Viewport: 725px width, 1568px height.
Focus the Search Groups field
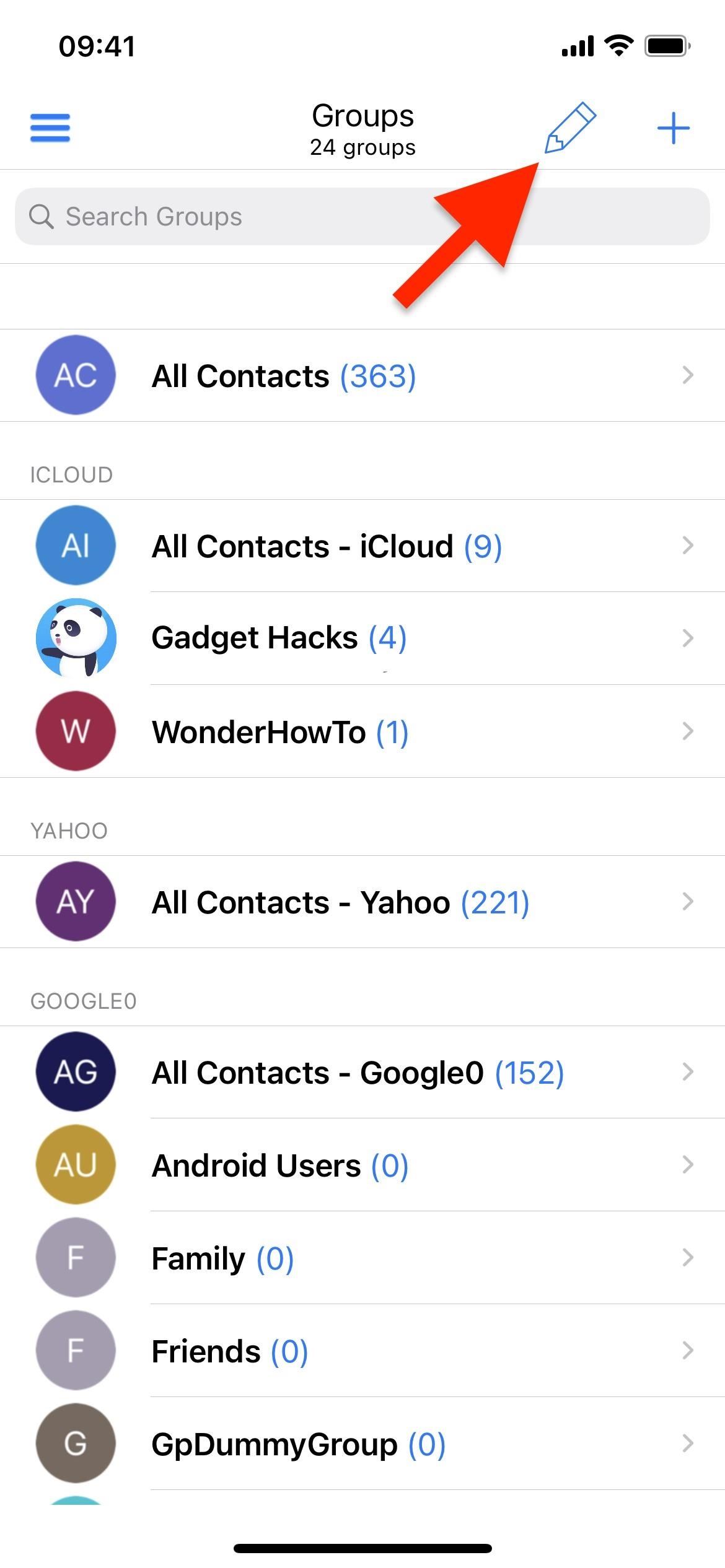[362, 216]
